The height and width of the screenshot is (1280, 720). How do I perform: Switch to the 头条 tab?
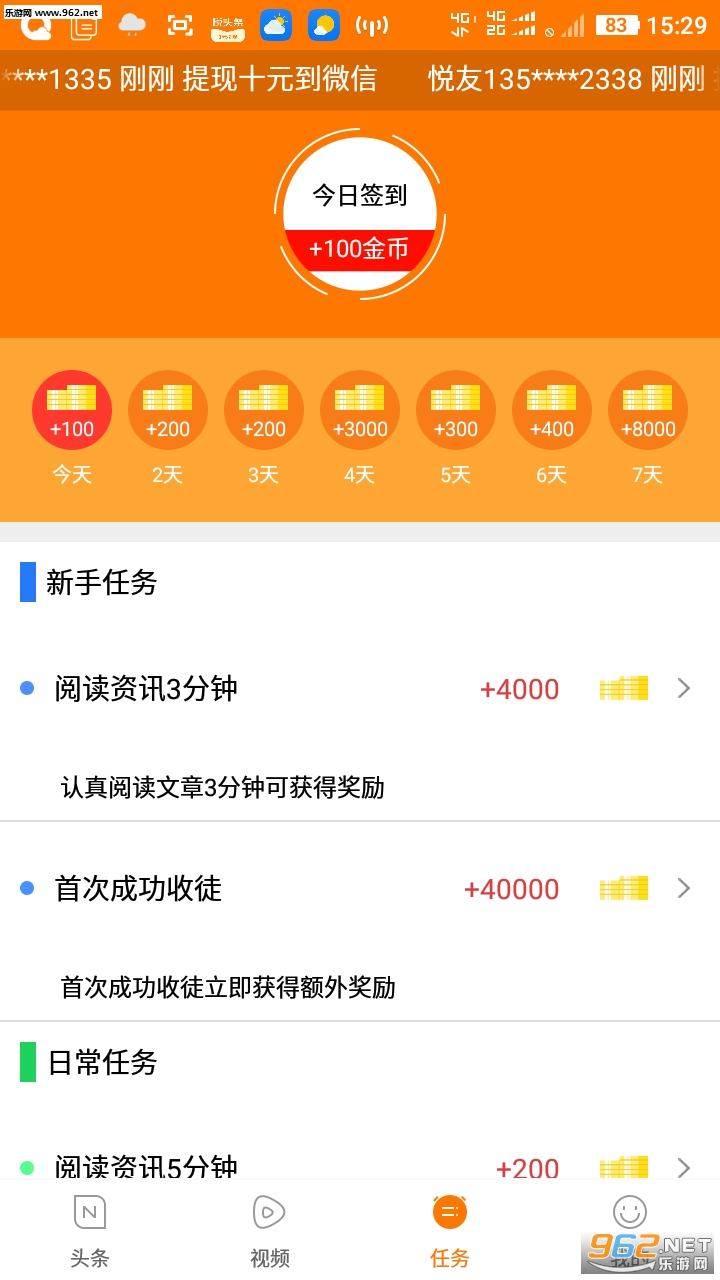[x=90, y=1231]
